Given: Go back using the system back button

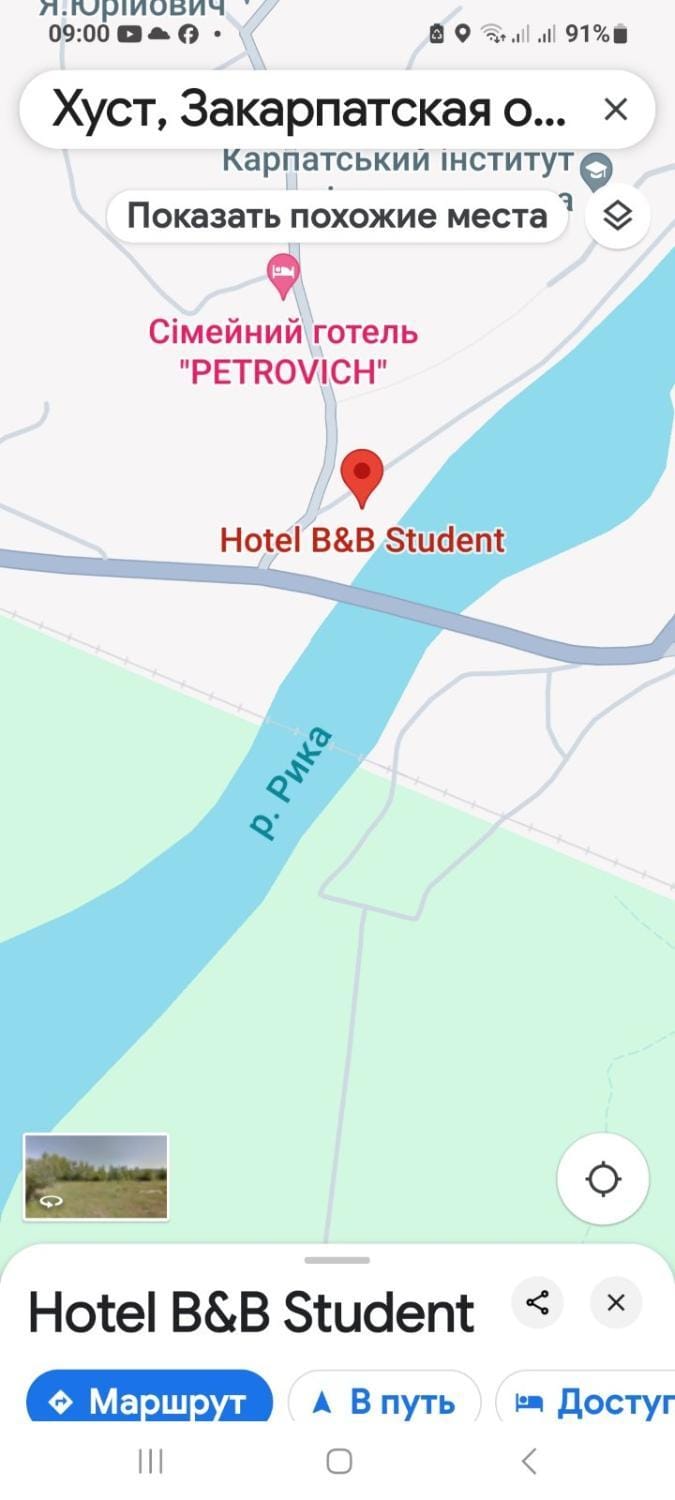Looking at the screenshot, I should 529,1461.
